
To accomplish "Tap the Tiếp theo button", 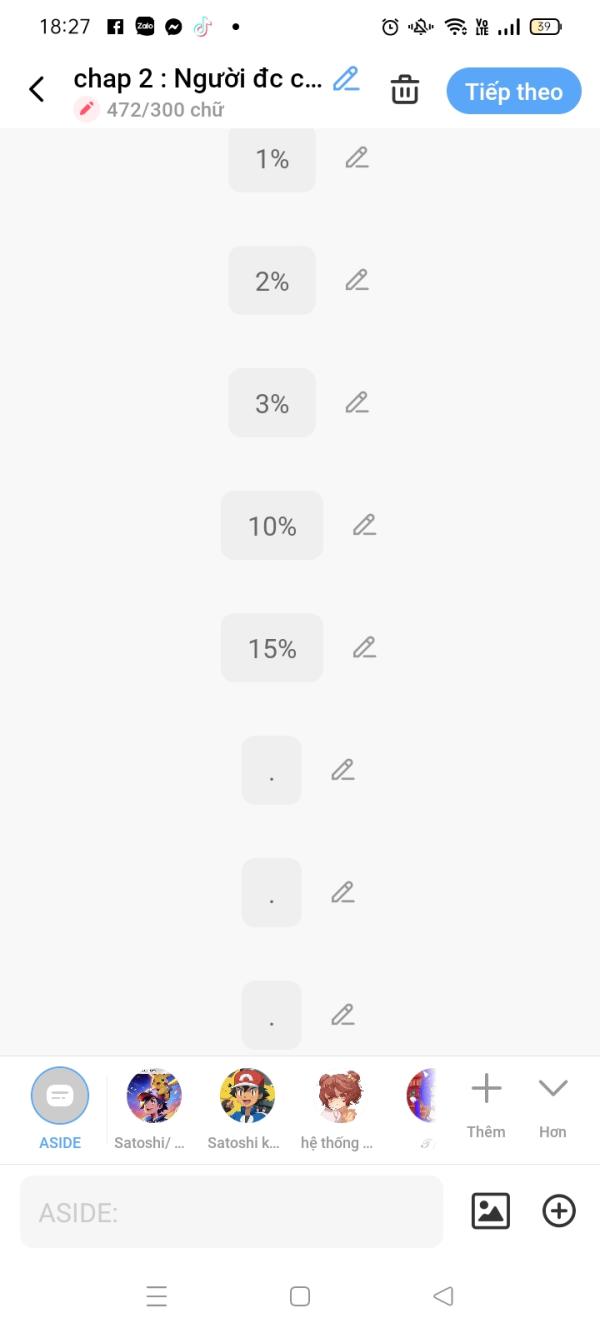I will 513,92.
